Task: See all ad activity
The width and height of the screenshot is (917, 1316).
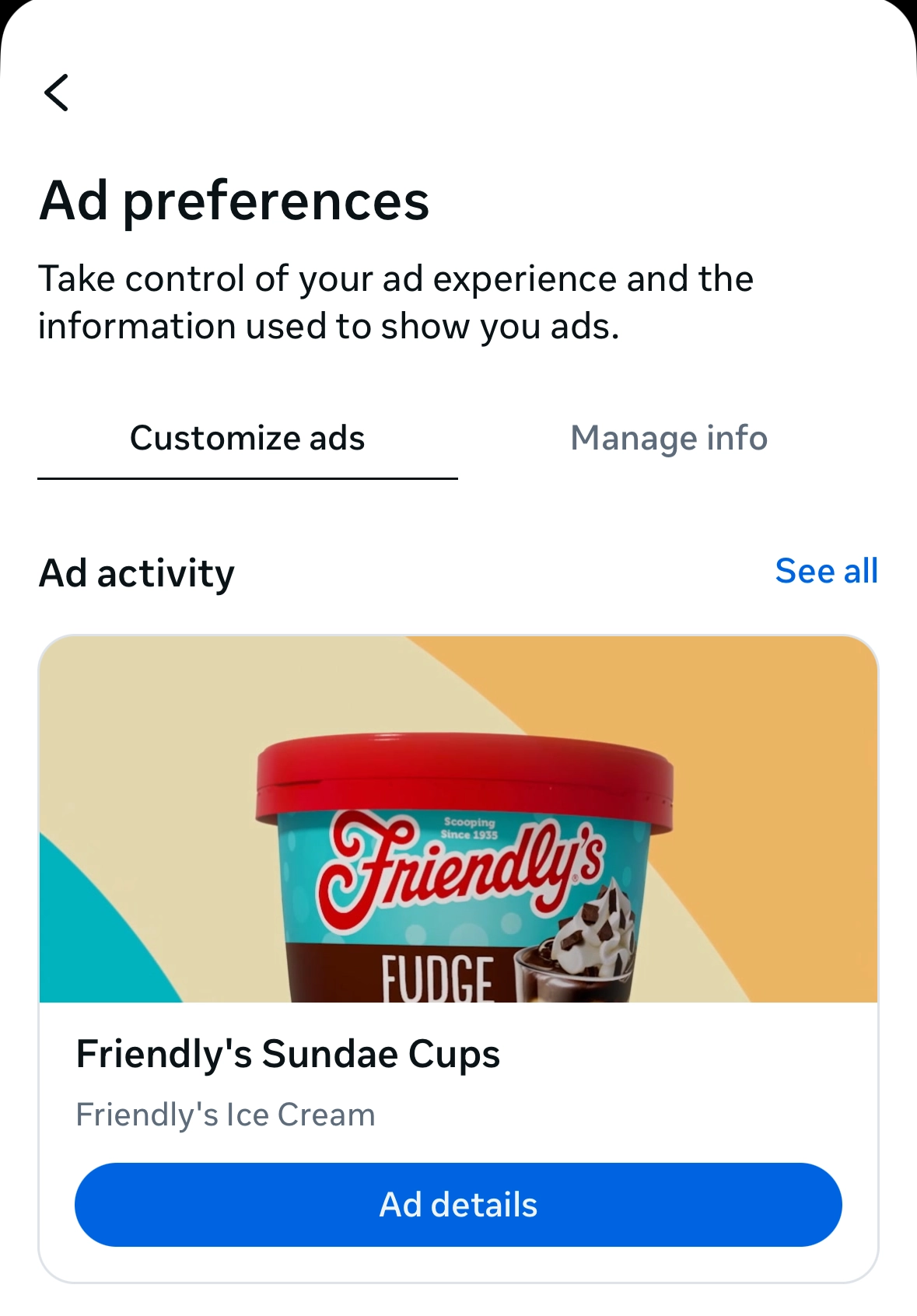Action: pyautogui.click(x=826, y=572)
